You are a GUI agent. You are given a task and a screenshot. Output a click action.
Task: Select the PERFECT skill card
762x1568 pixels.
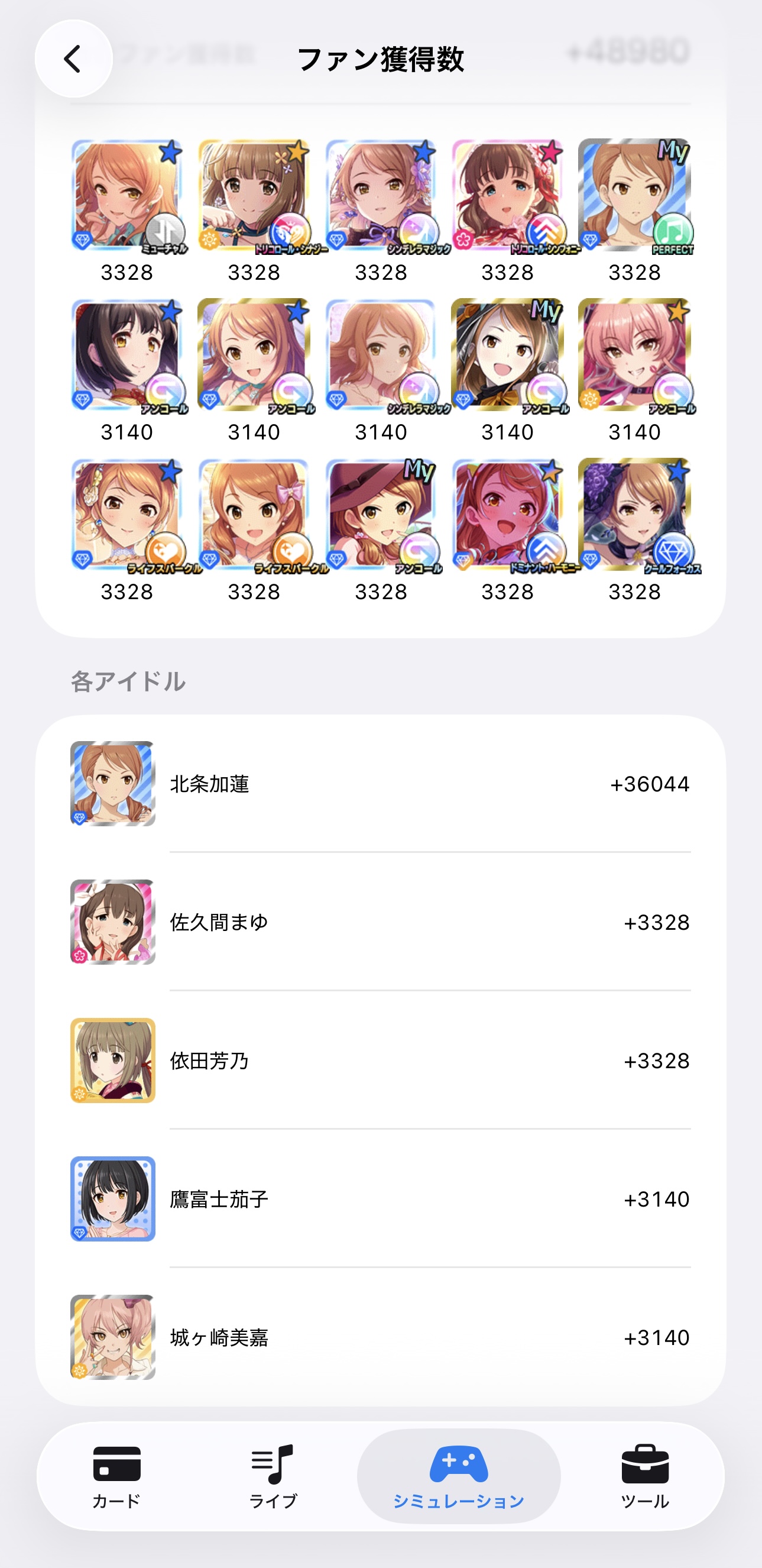(x=634, y=196)
